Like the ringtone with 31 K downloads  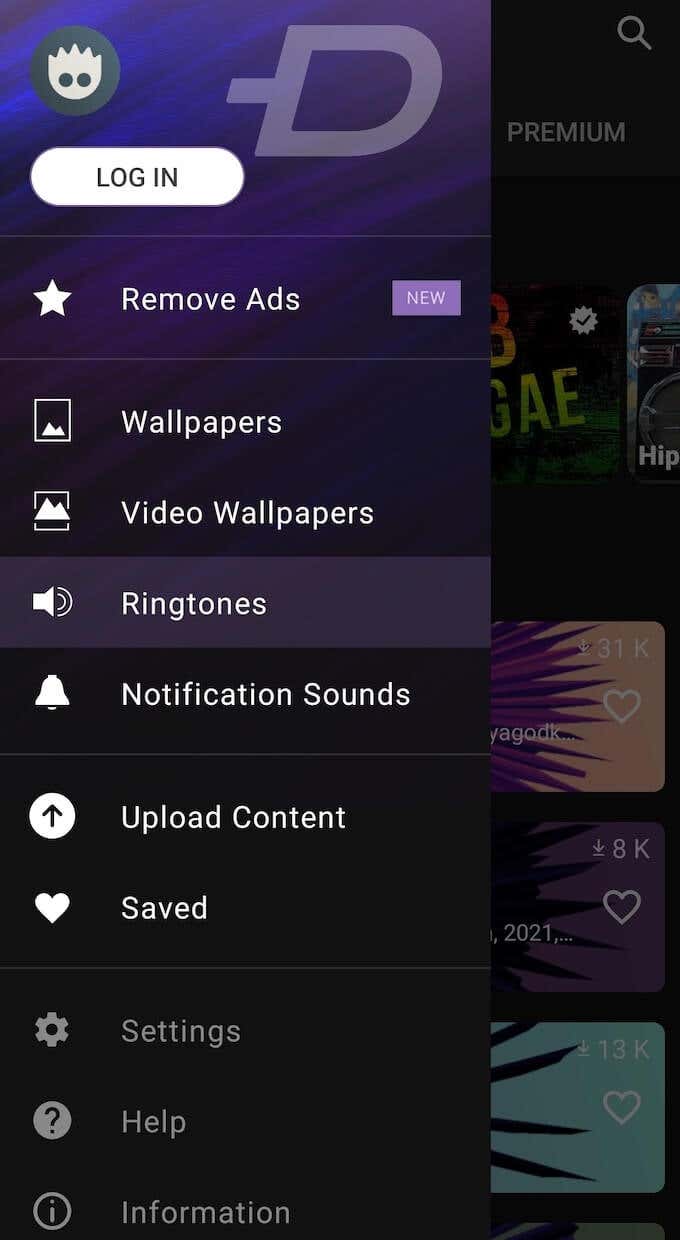click(622, 707)
